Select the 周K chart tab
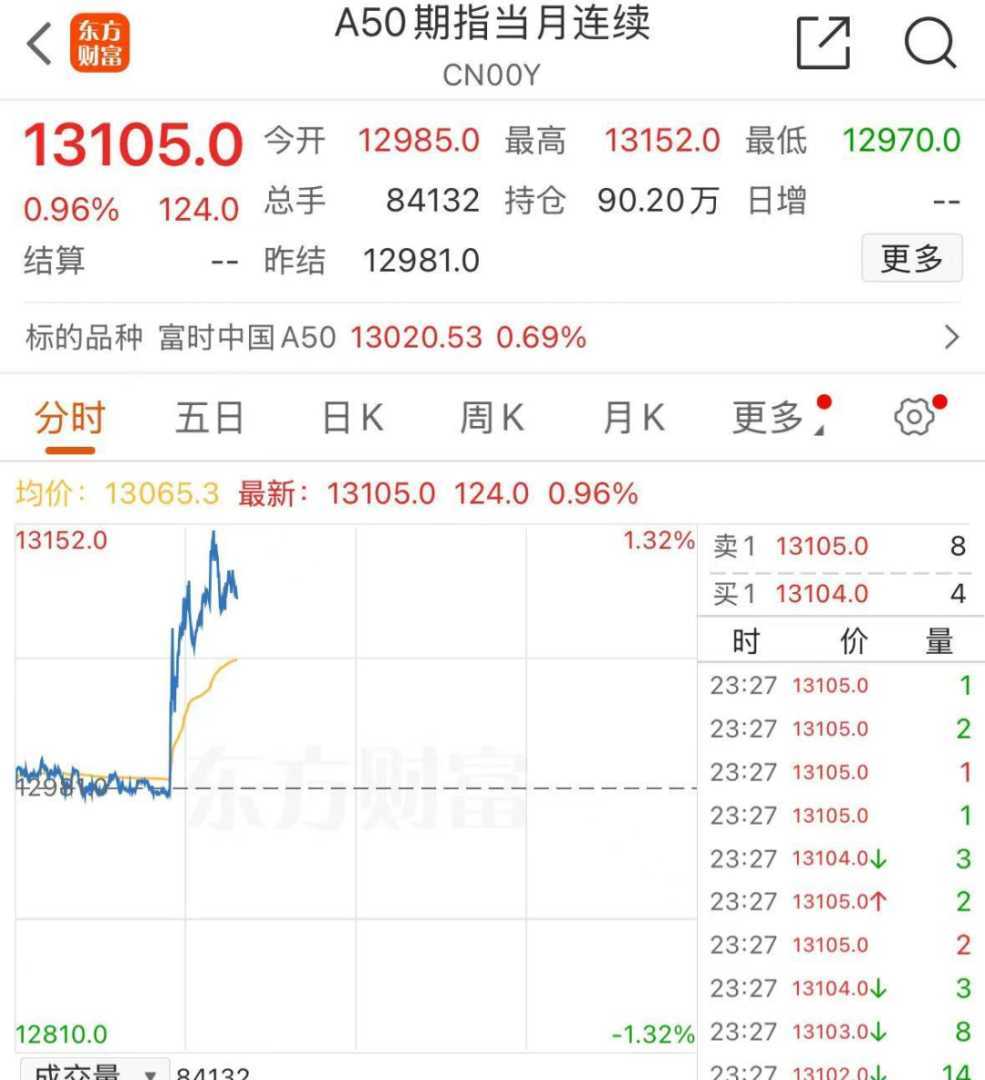Viewport: 985px width, 1080px height. point(491,418)
